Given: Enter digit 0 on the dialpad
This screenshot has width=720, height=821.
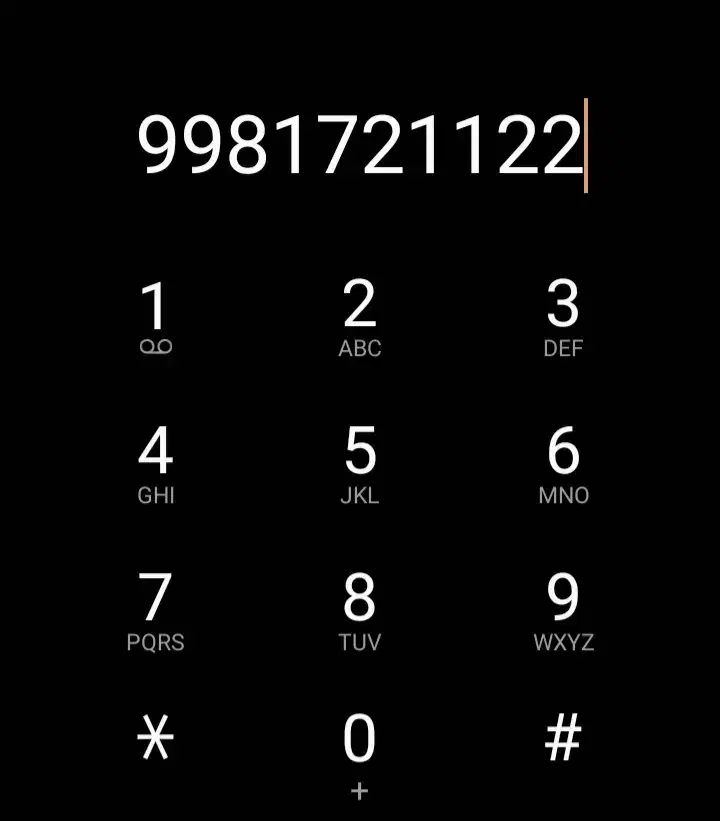Looking at the screenshot, I should click(360, 752).
